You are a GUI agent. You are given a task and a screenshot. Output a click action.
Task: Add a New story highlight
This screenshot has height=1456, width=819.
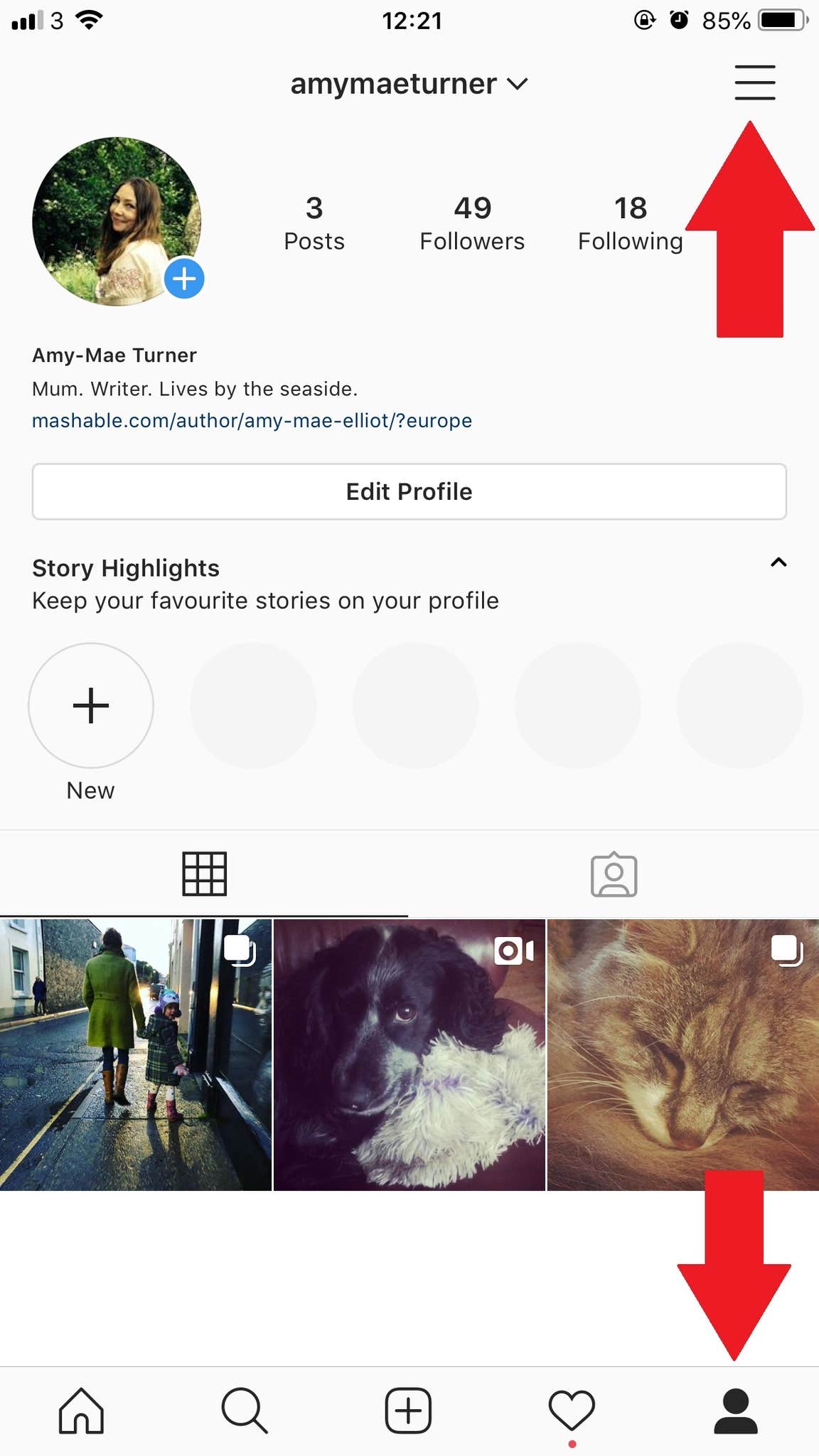(91, 705)
